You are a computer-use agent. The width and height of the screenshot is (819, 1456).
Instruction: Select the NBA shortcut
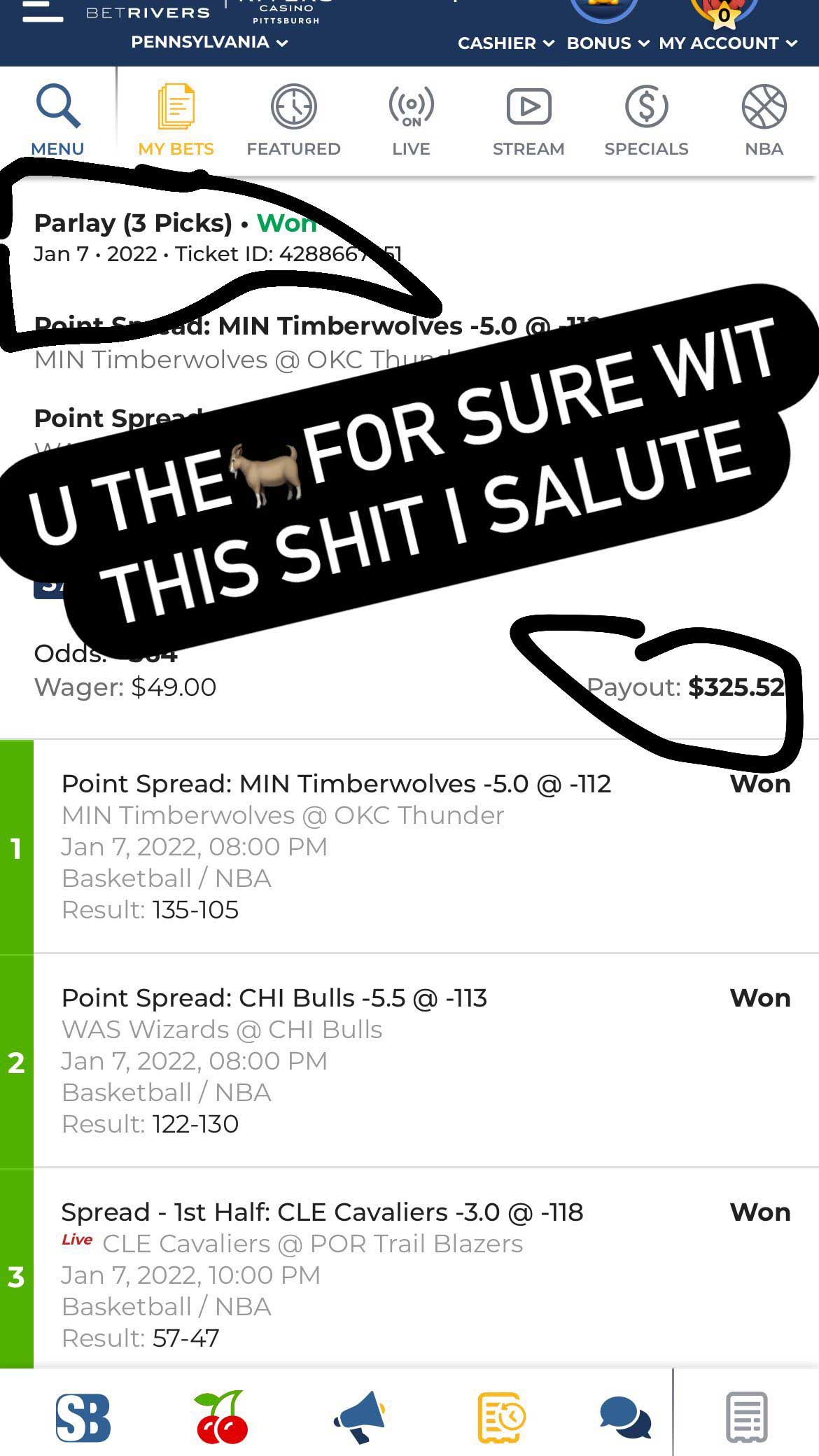click(764, 119)
